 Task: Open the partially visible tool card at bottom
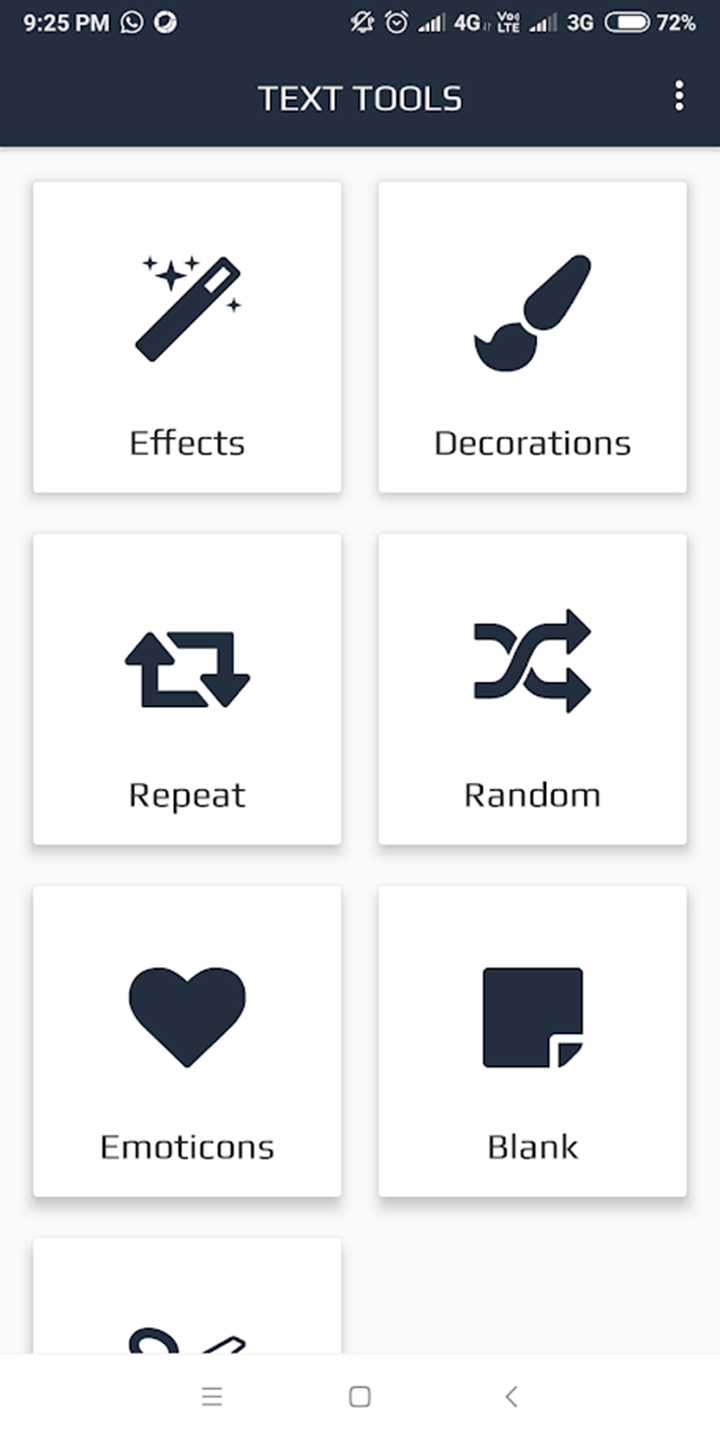pos(186,1300)
